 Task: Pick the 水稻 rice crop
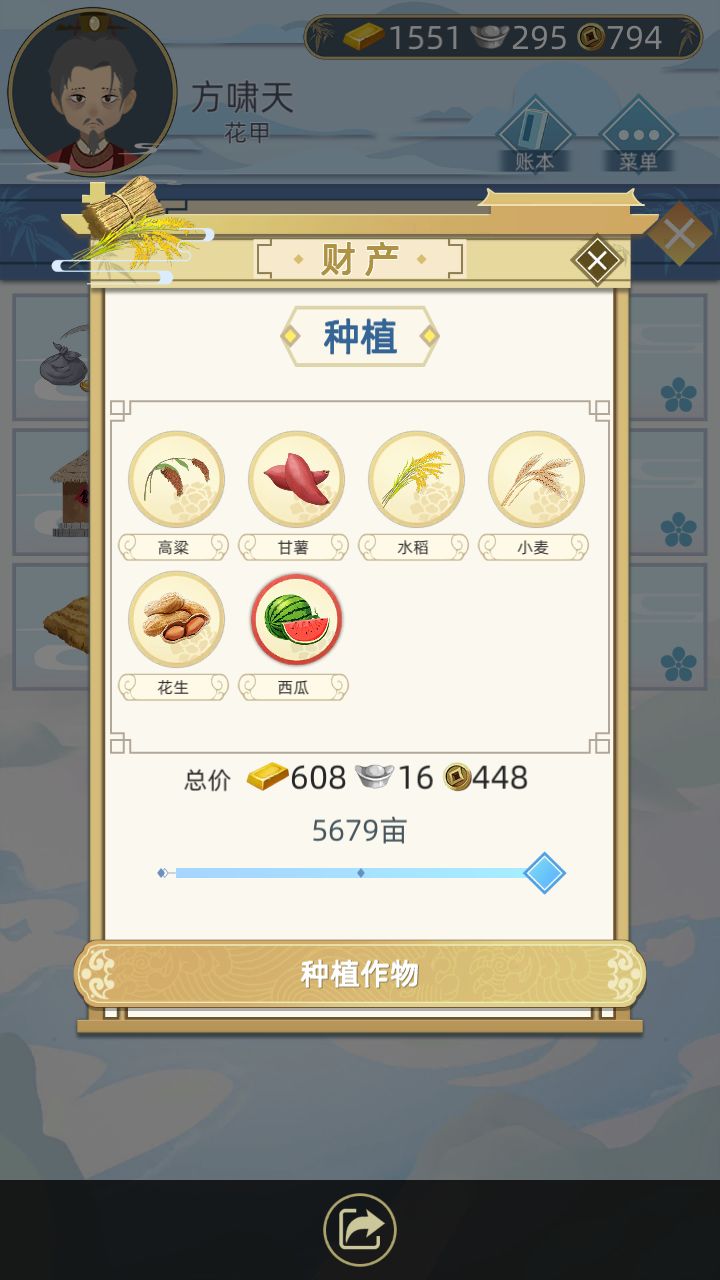click(x=416, y=480)
